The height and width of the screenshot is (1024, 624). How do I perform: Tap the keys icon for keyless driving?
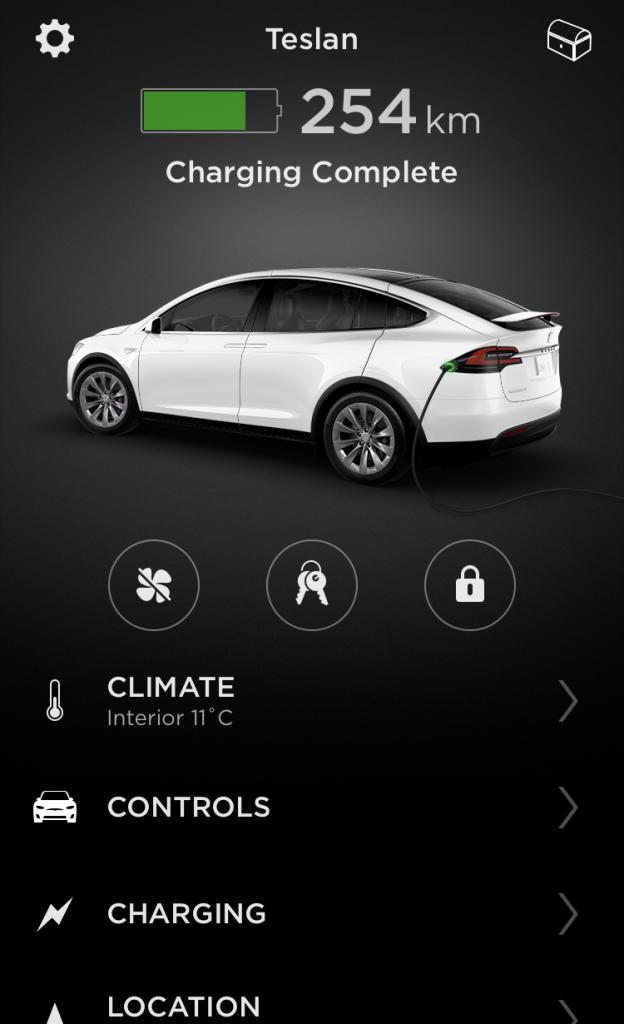tap(312, 585)
